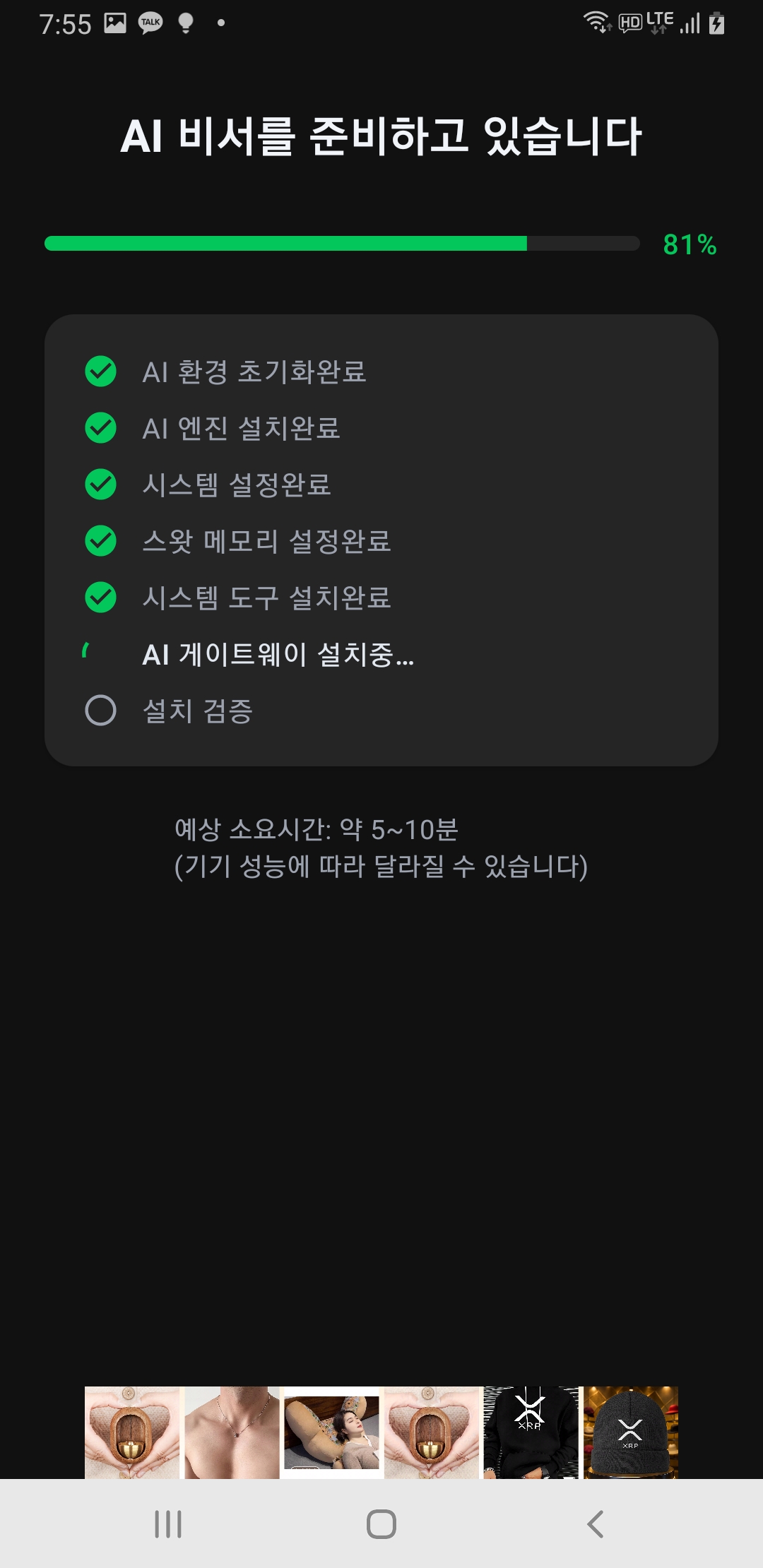
Task: Tap the "81%" progress label
Action: [690, 243]
